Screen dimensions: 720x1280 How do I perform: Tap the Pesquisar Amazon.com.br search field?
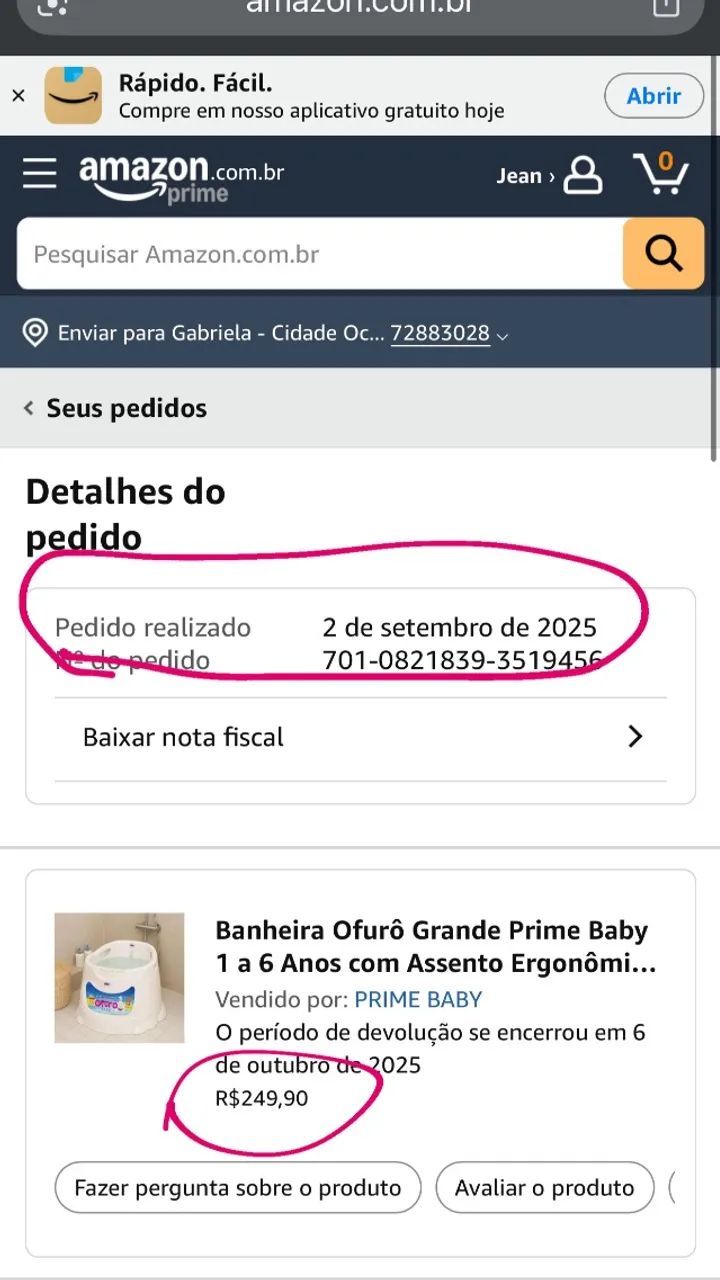tap(300, 254)
